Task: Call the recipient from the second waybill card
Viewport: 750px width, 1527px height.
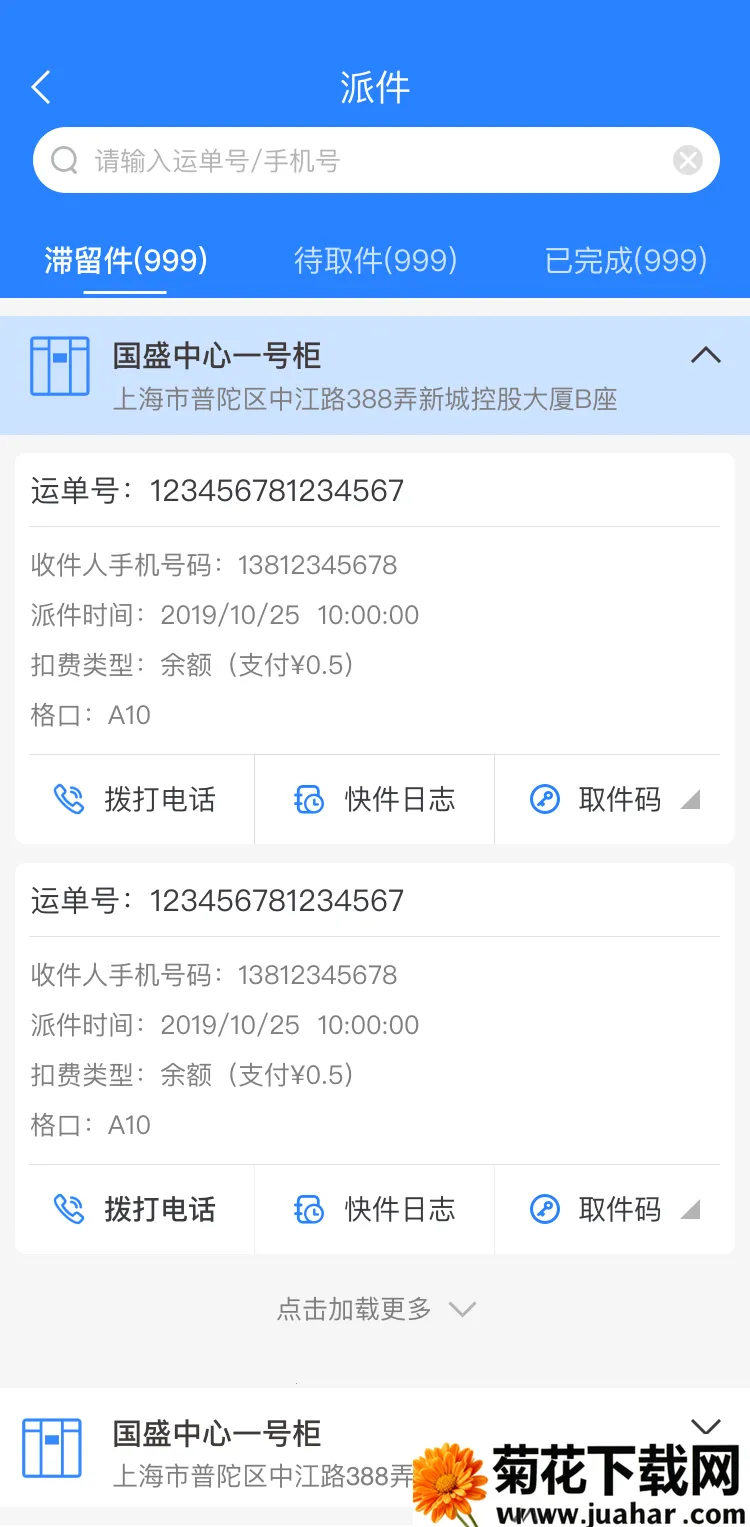Action: (135, 1210)
